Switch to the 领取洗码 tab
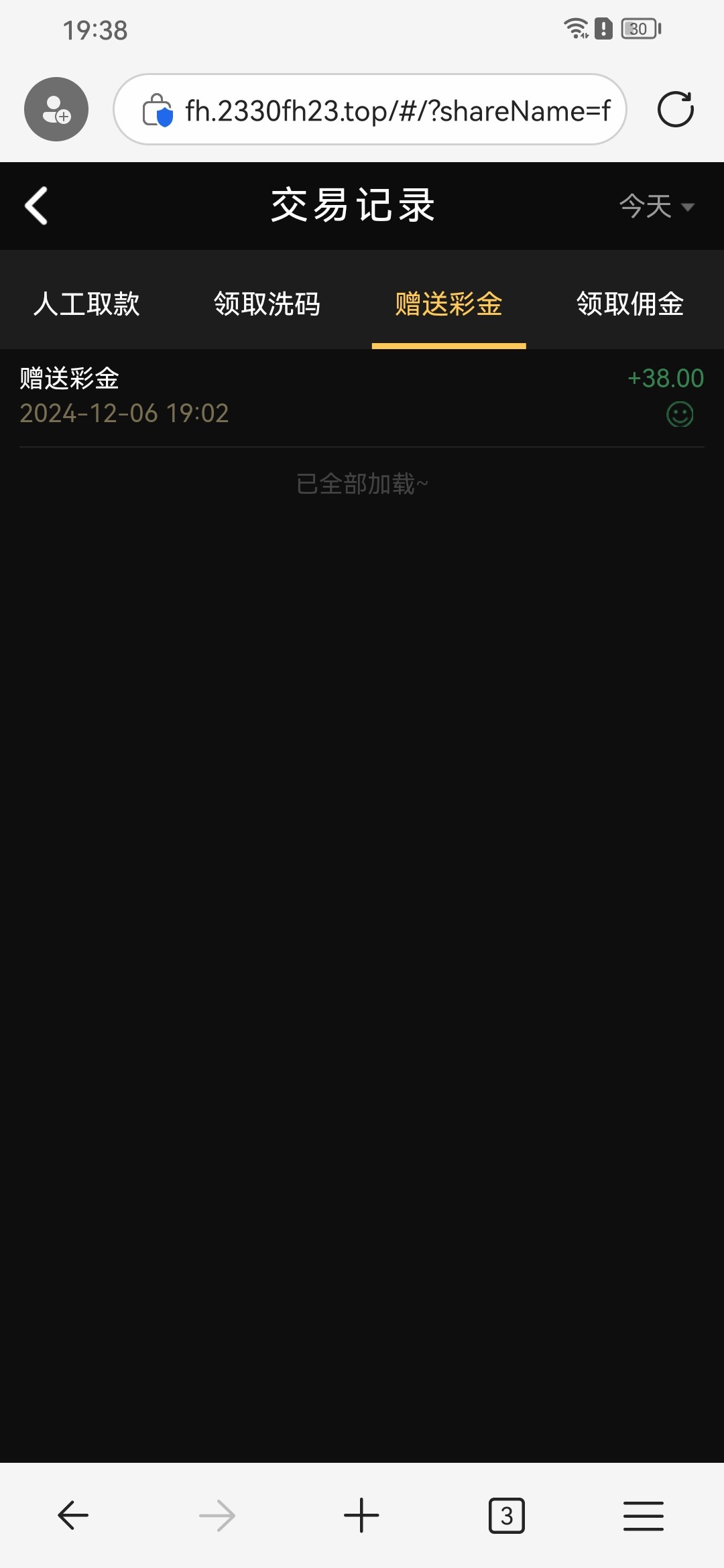The width and height of the screenshot is (724, 1568). [267, 304]
